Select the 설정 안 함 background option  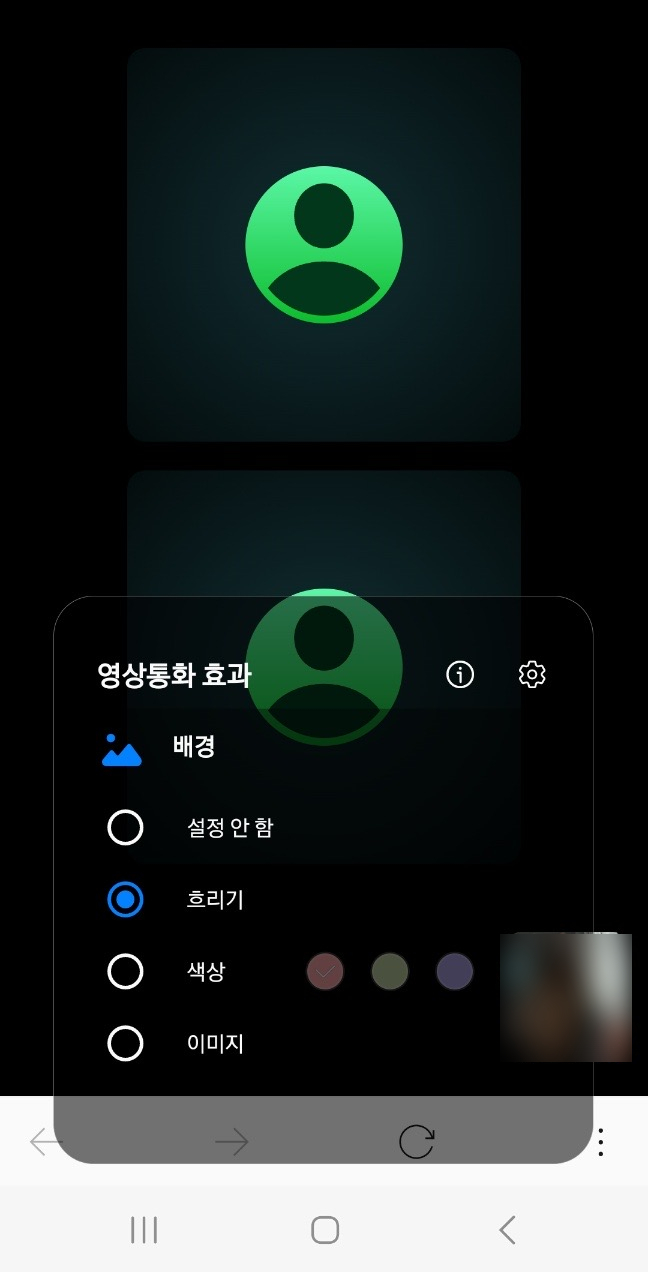coord(125,828)
